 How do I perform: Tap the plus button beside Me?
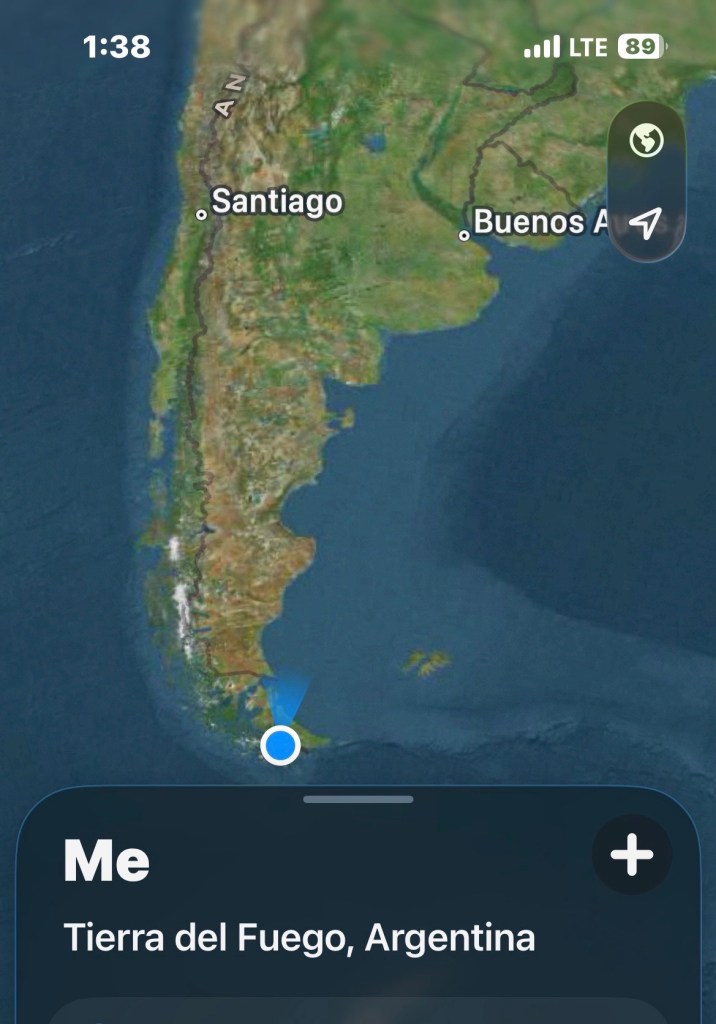point(631,856)
